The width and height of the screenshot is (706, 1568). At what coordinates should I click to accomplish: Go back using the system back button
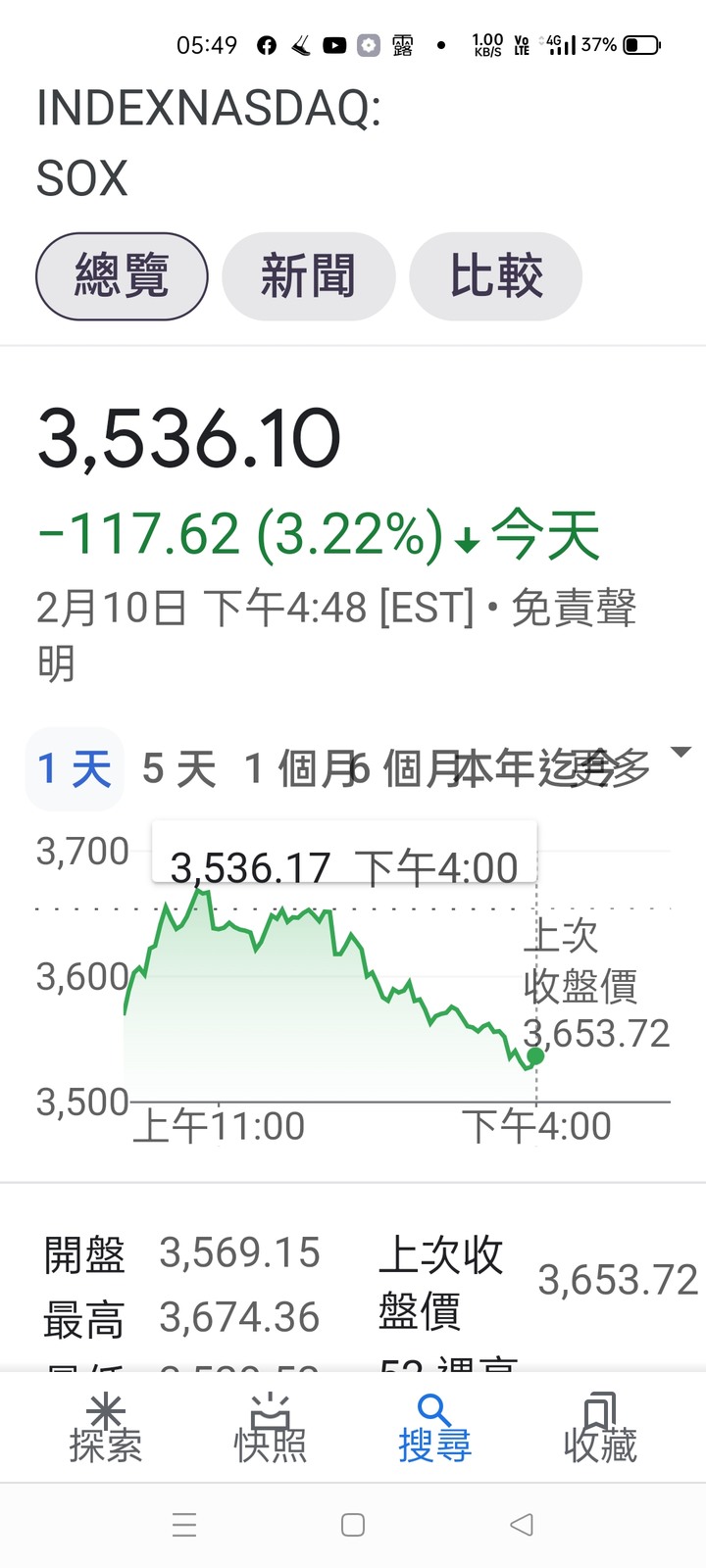pyautogui.click(x=522, y=1525)
